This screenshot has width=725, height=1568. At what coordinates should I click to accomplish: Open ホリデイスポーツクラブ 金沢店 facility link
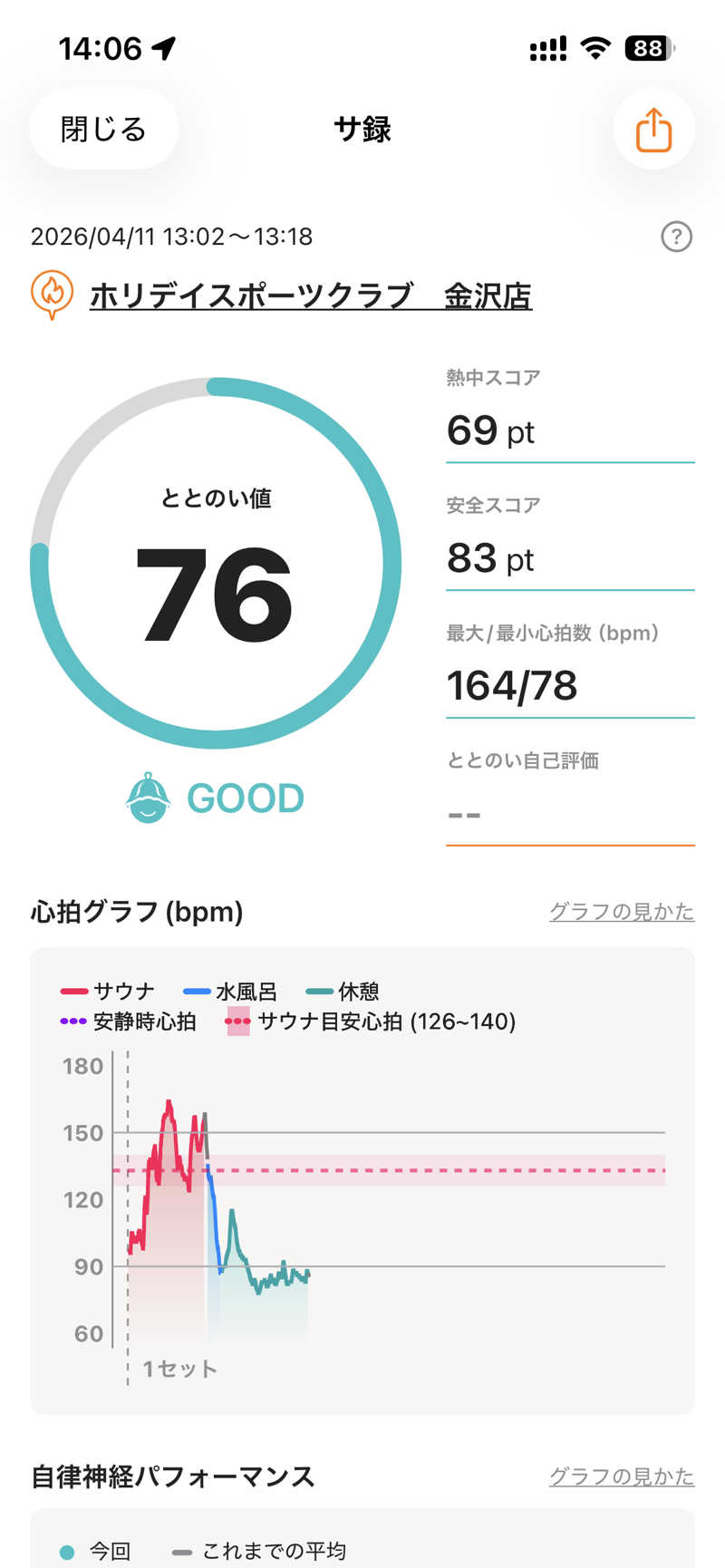tap(310, 295)
